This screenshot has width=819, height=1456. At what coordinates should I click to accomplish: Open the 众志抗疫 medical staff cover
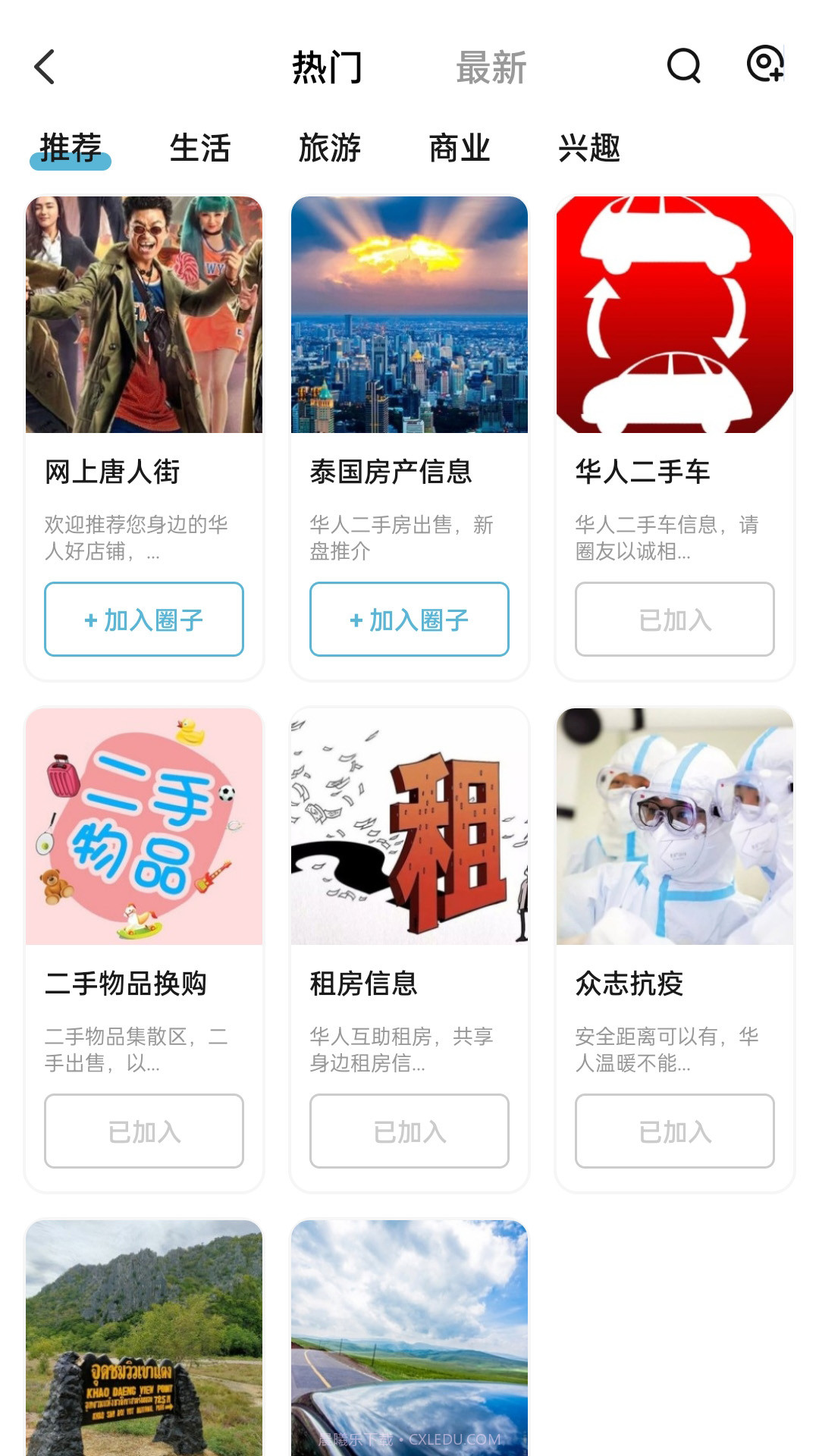tap(673, 827)
